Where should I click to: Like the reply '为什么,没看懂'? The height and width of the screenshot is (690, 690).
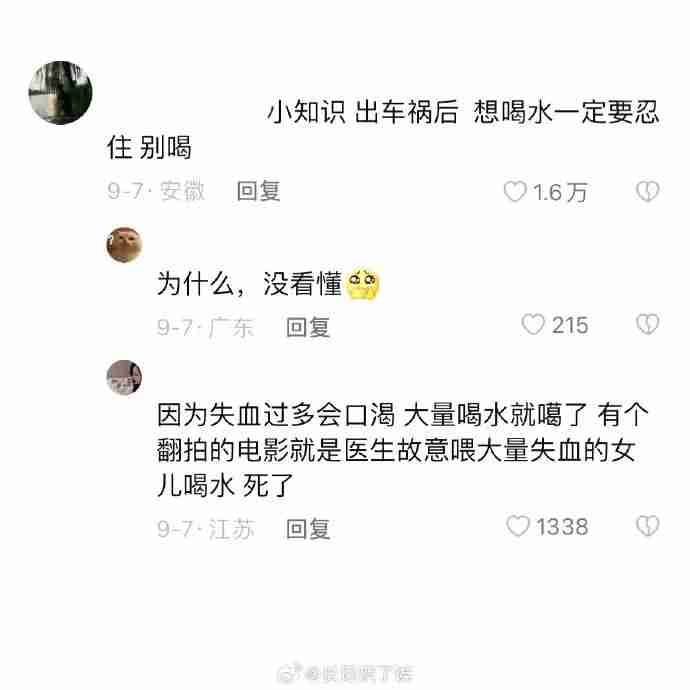pyautogui.click(x=534, y=325)
